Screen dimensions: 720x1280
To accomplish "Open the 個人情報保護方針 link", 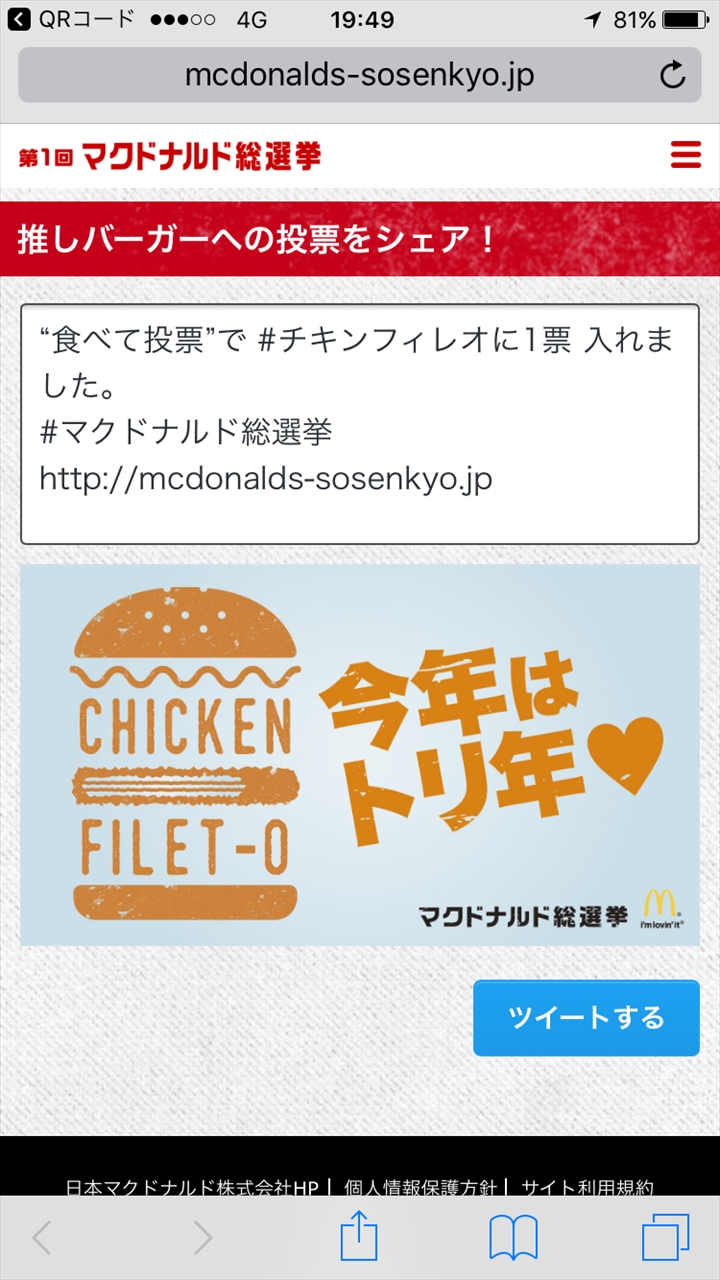I will pyautogui.click(x=420, y=1187).
